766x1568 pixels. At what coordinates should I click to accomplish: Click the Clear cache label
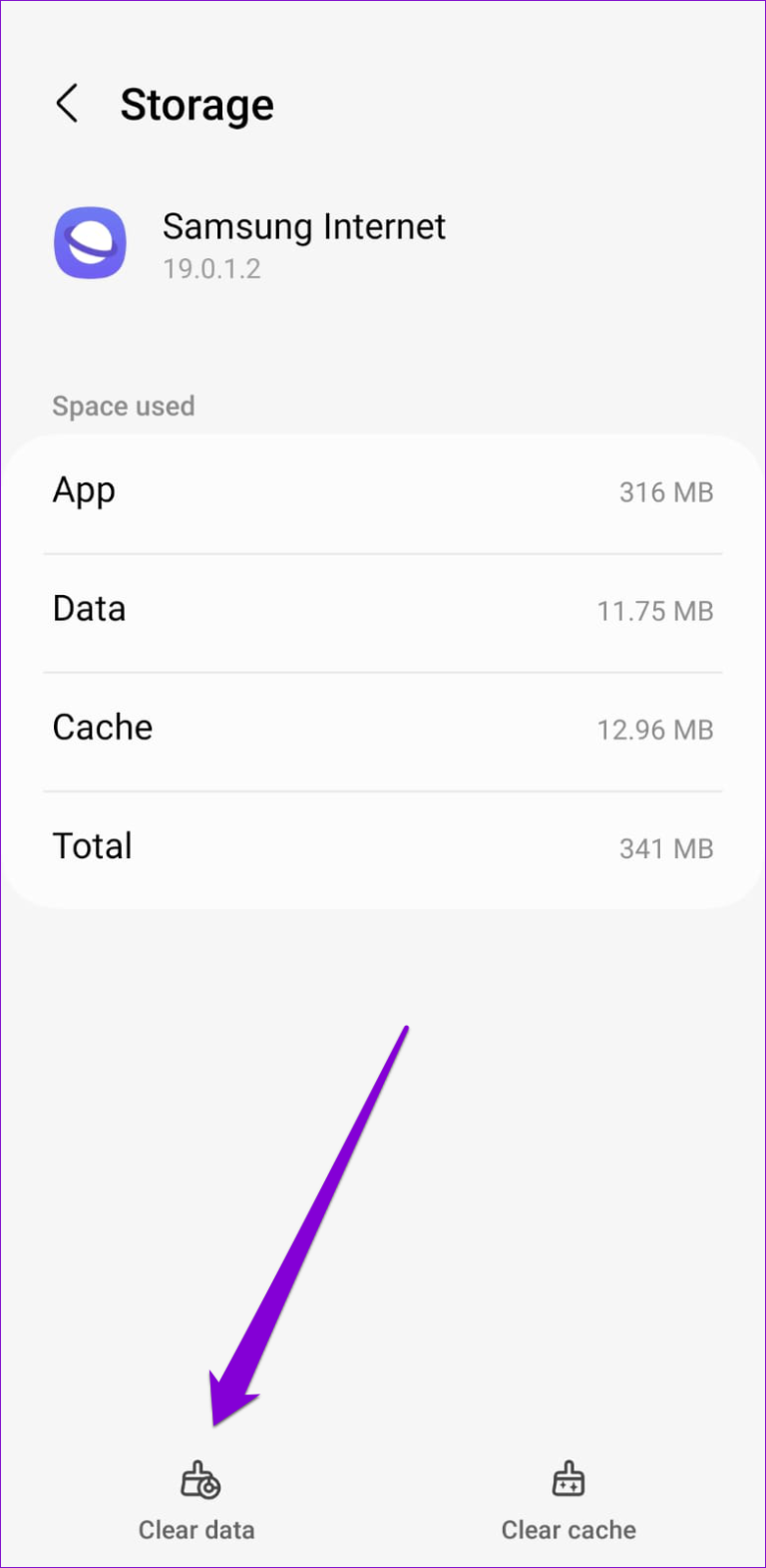[568, 1530]
